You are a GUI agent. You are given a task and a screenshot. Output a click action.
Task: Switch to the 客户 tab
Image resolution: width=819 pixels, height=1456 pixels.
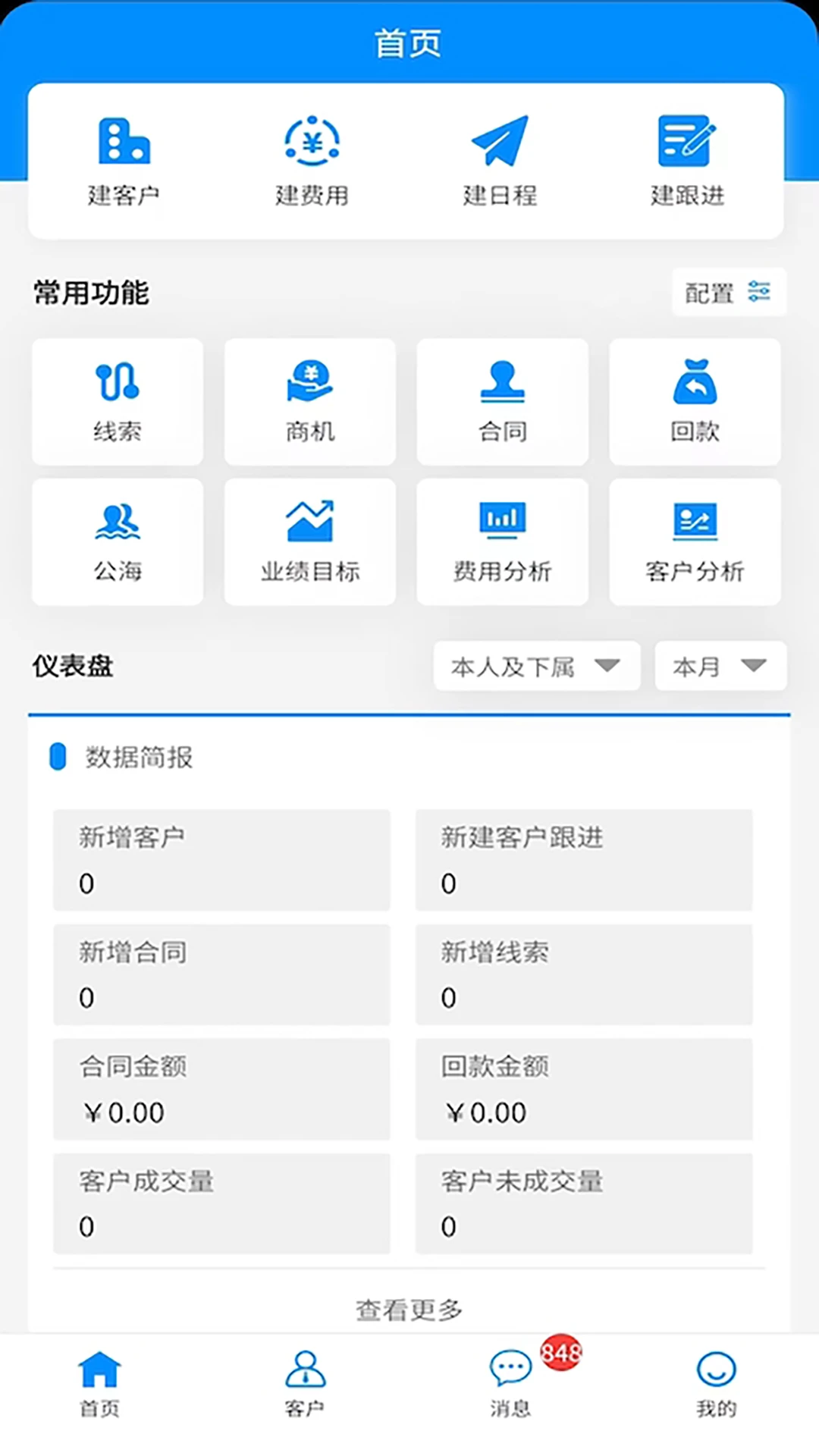click(305, 1388)
